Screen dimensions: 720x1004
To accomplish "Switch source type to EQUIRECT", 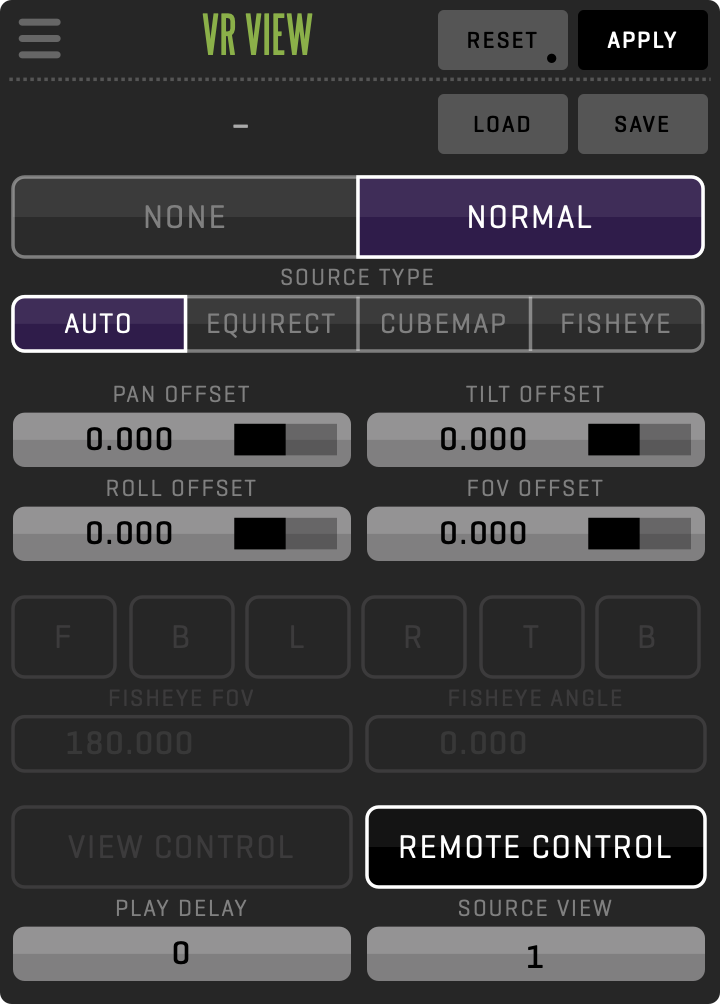I will (271, 323).
